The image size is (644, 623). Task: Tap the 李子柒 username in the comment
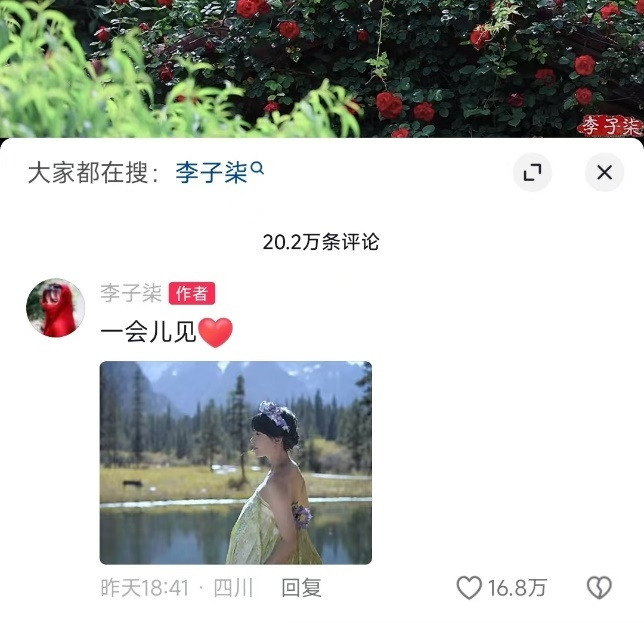(130, 293)
